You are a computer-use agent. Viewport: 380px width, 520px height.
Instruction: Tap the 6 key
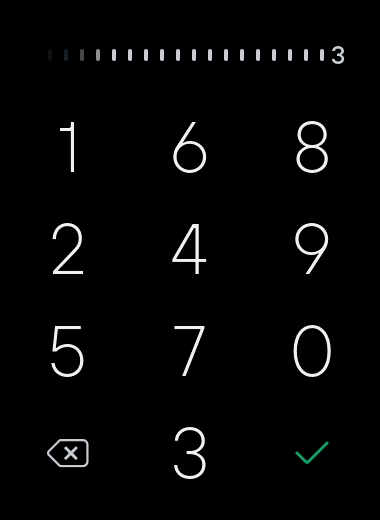tap(190, 147)
